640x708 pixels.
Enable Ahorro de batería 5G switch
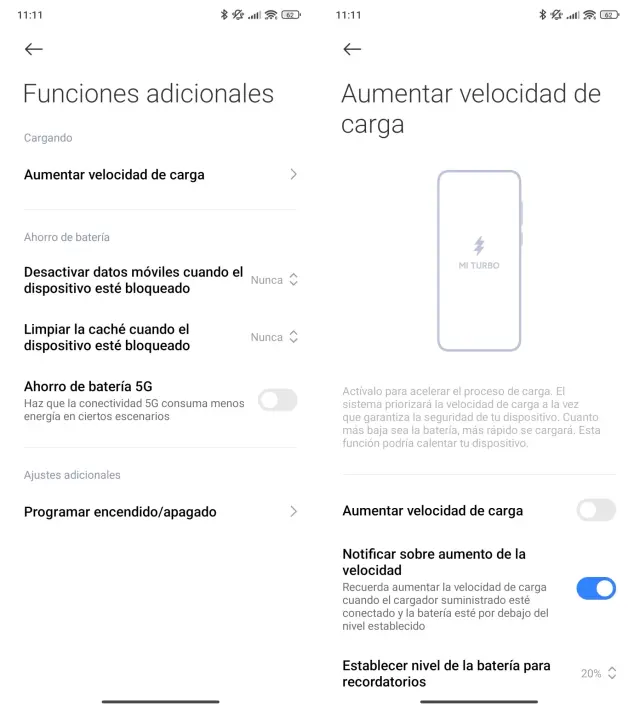pos(277,400)
